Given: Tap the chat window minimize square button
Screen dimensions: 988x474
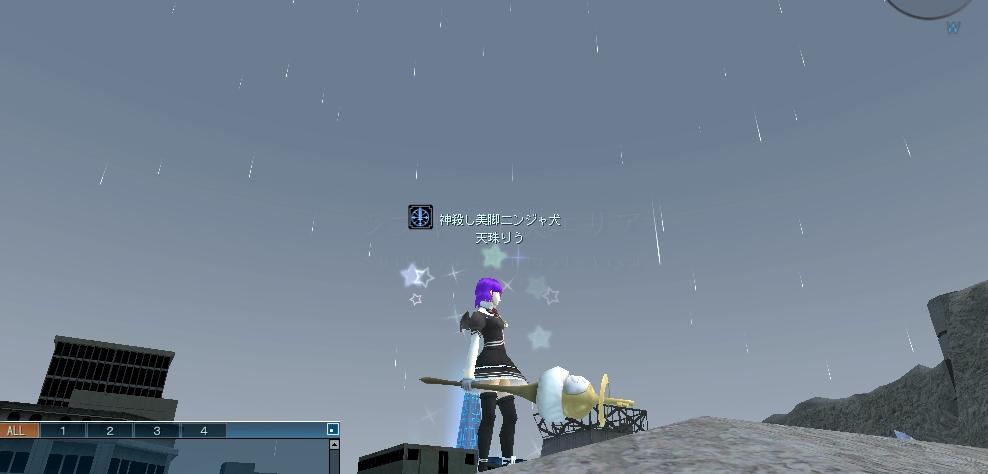Looking at the screenshot, I should point(333,430).
